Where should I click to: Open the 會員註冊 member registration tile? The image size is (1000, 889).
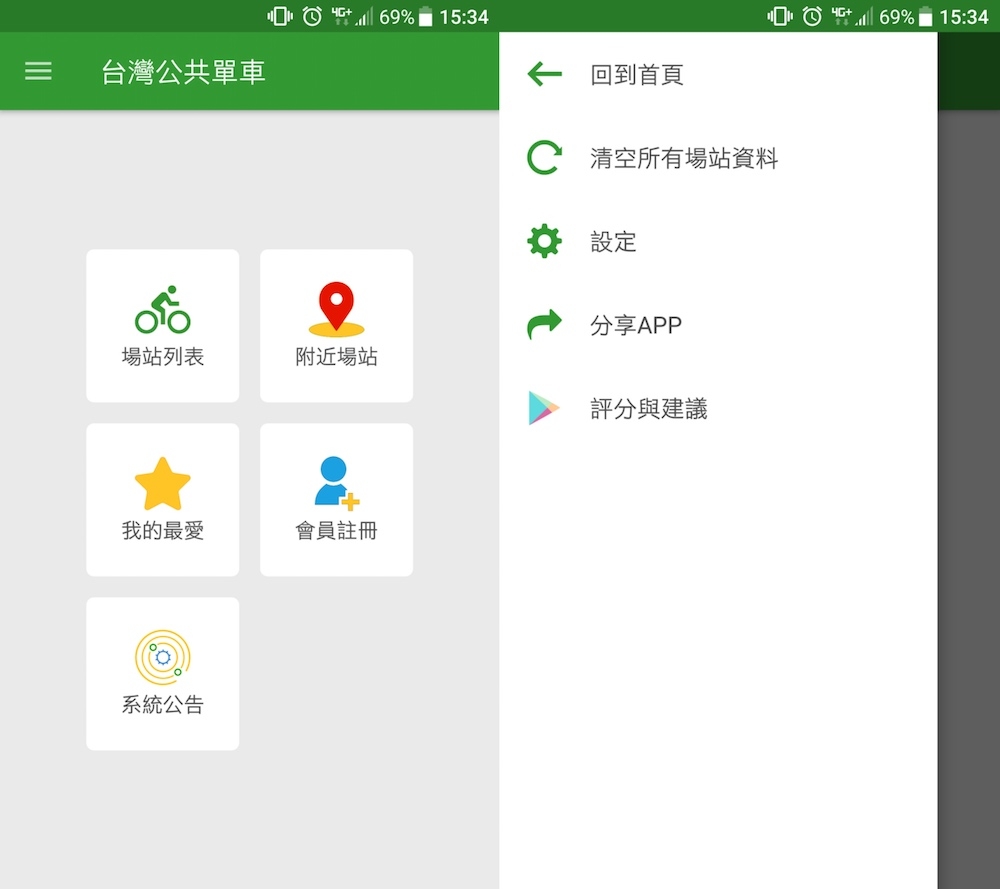[x=336, y=499]
